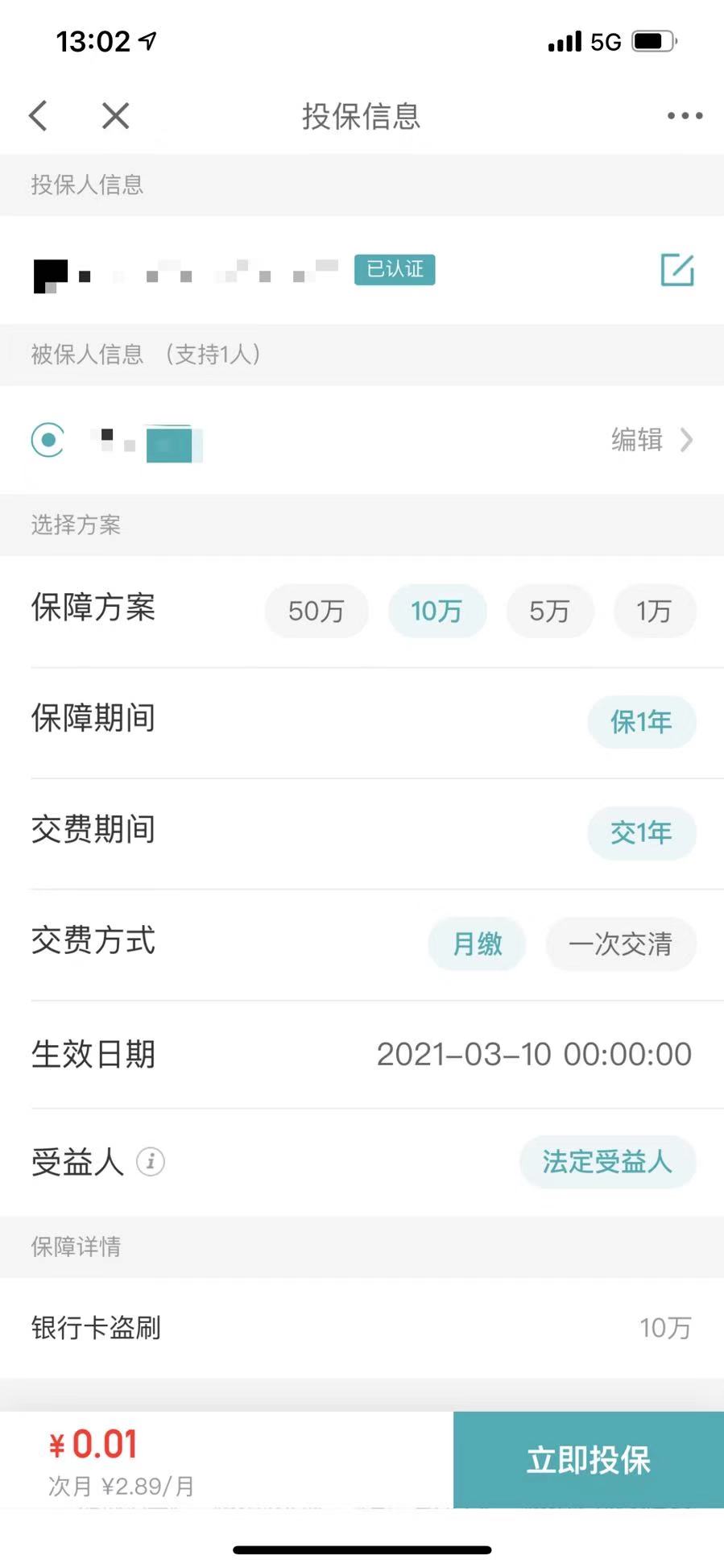Show beneficiary info icon details
The width and height of the screenshot is (724, 1568).
(151, 1162)
